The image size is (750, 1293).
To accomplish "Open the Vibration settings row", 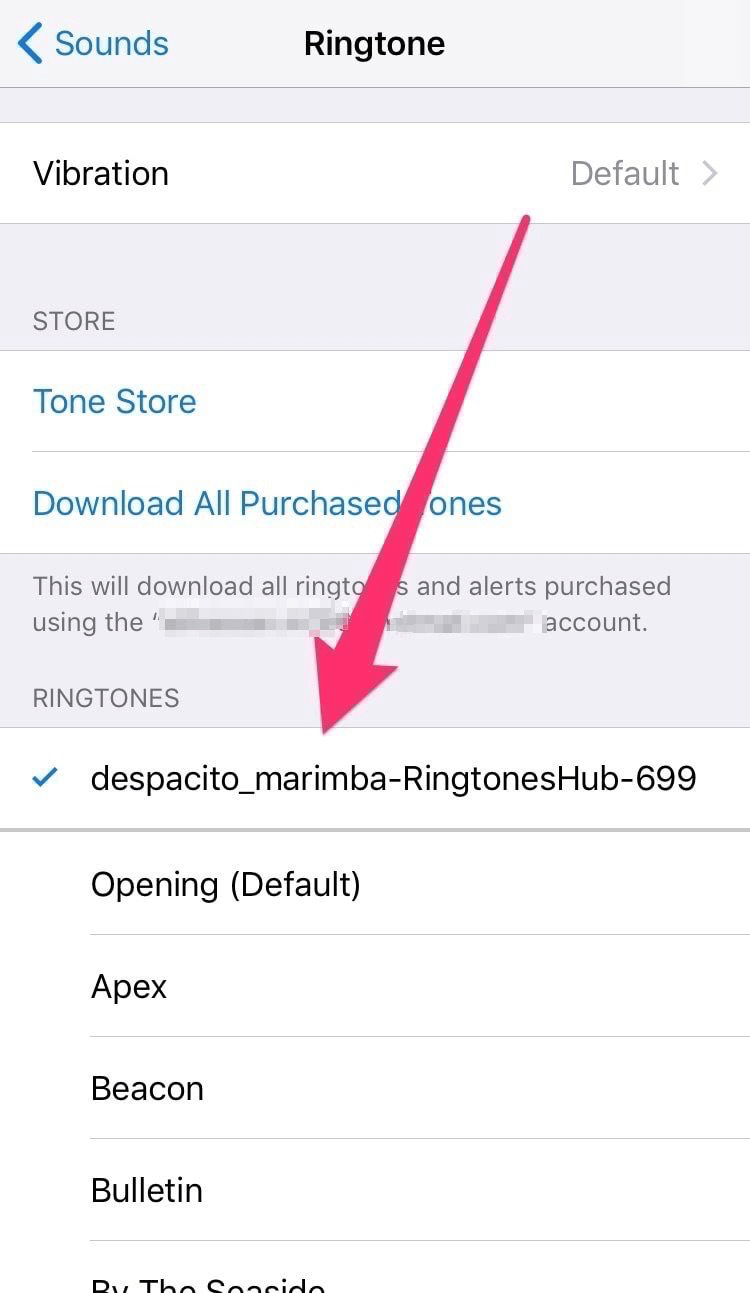I will [x=375, y=173].
